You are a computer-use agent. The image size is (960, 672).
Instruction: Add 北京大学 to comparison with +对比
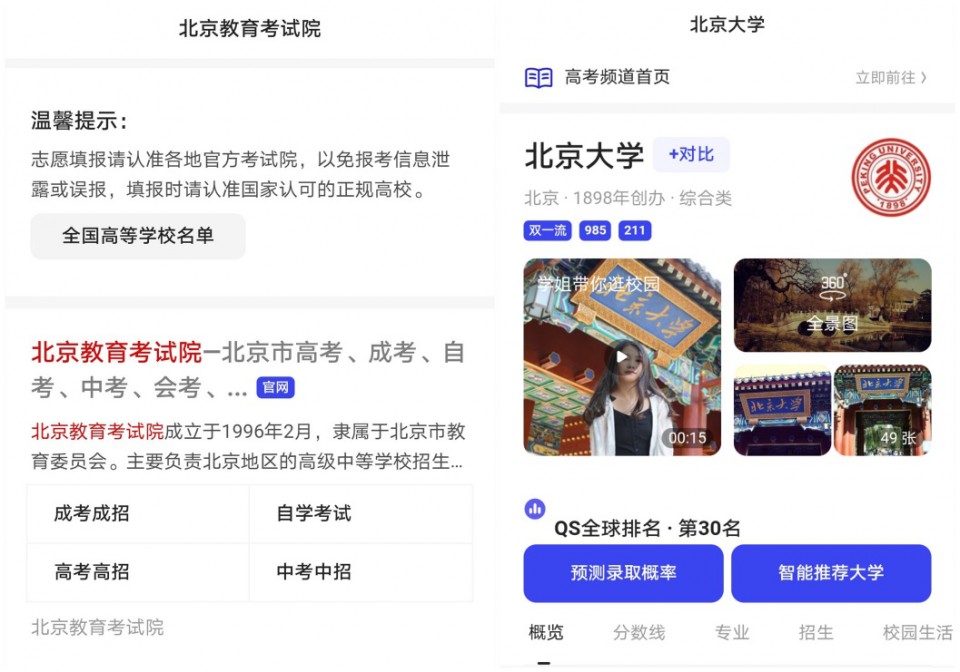(x=691, y=154)
